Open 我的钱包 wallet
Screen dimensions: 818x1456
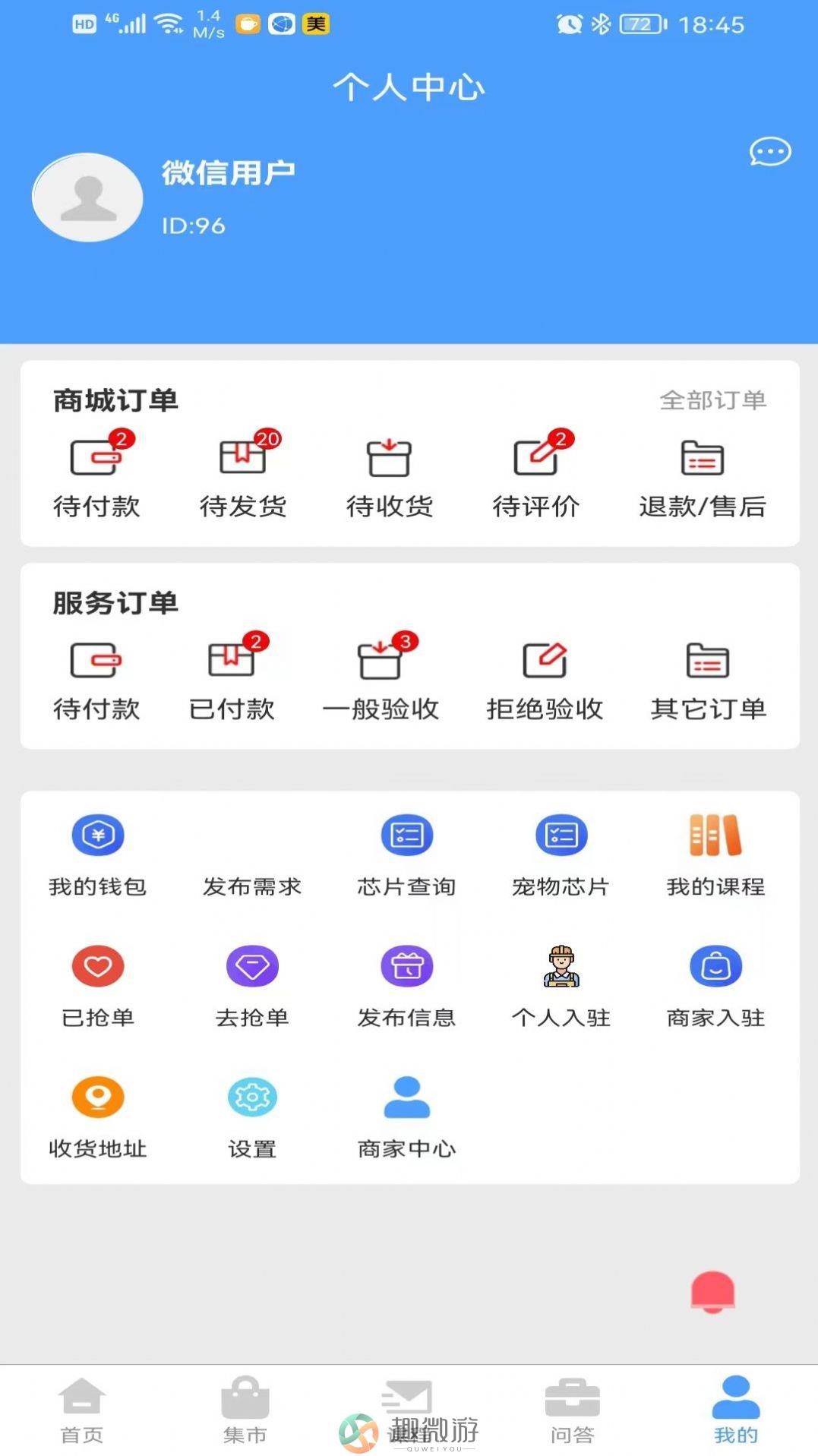[98, 855]
